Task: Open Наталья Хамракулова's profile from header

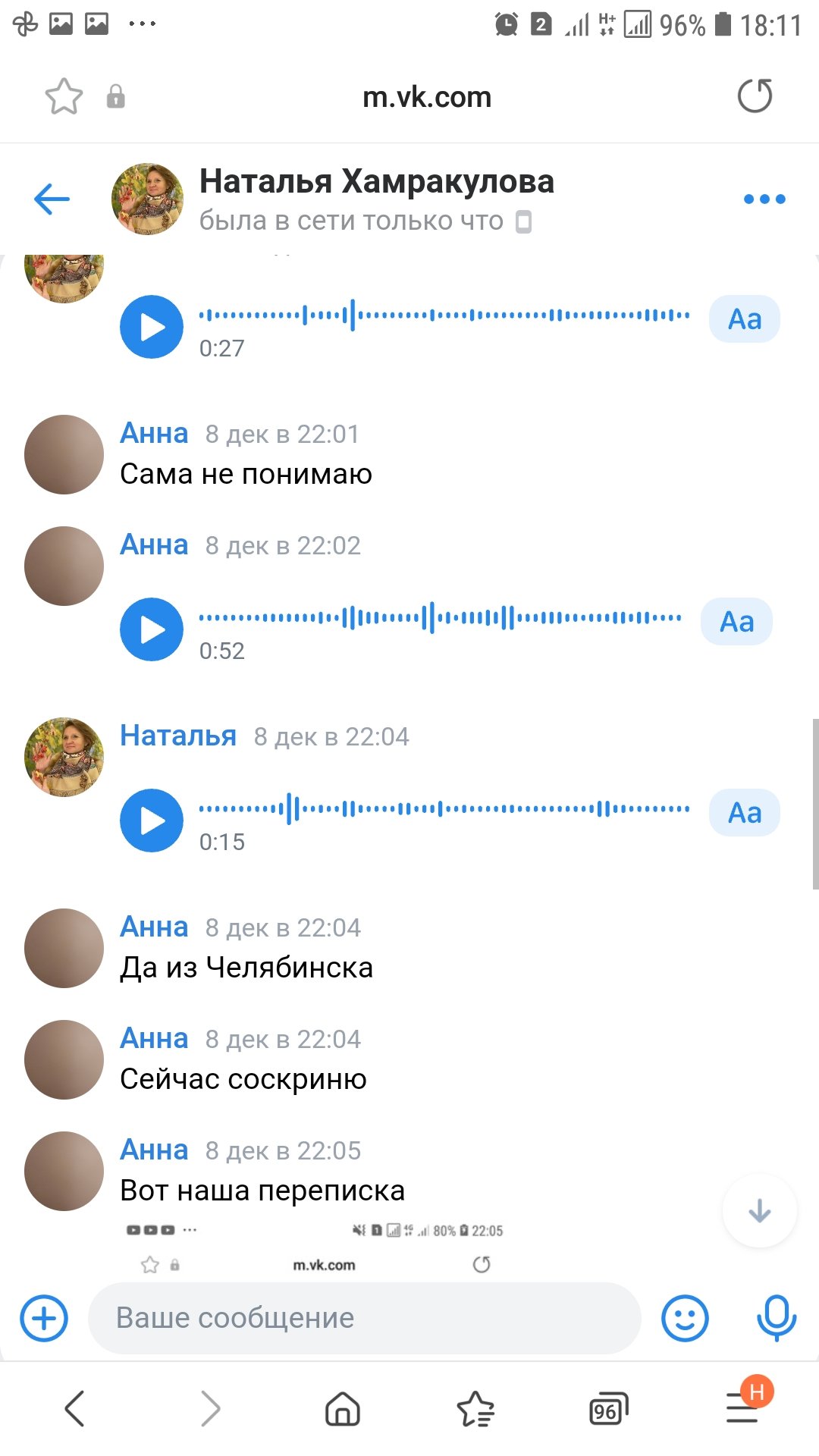Action: [376, 182]
